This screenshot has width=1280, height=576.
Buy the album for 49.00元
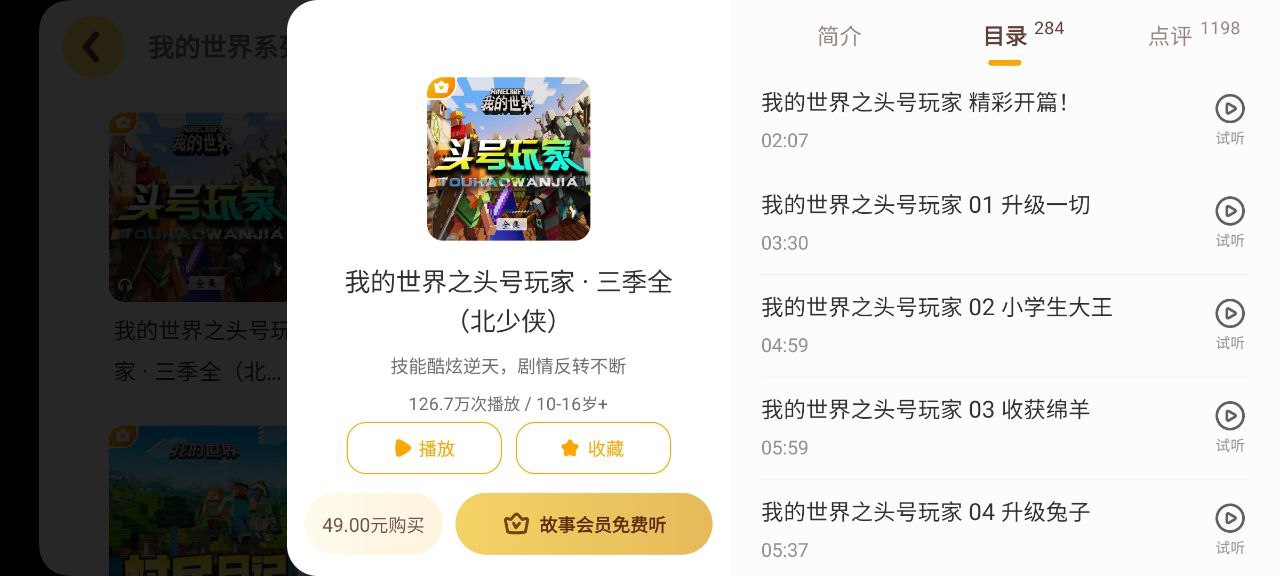tap(373, 524)
